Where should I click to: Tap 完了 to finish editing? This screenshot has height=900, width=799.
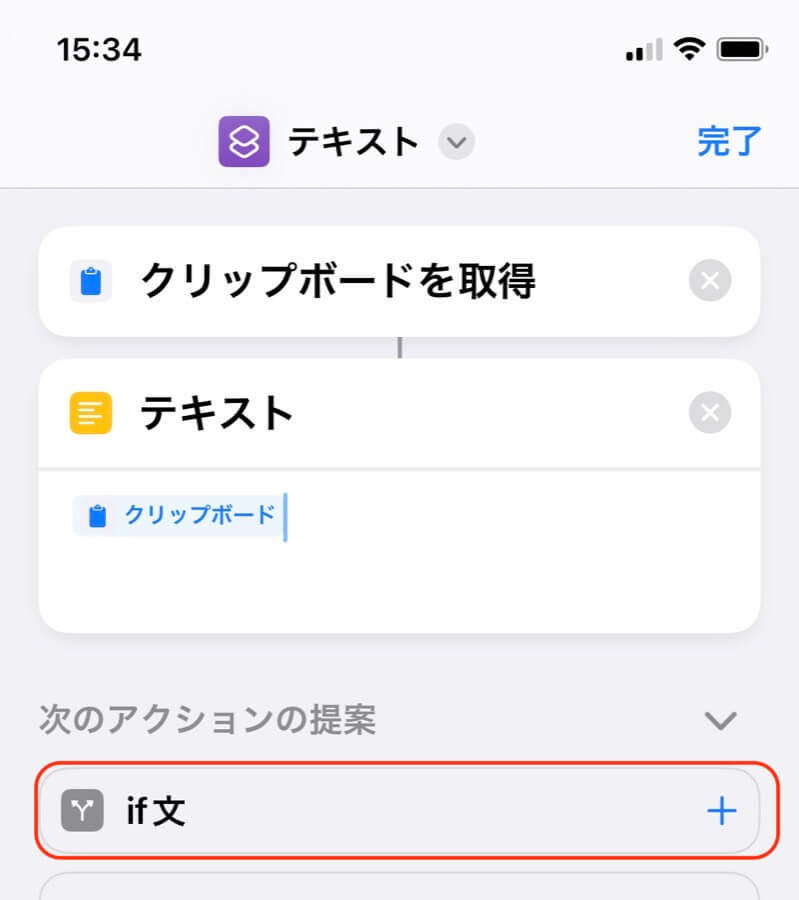point(729,142)
